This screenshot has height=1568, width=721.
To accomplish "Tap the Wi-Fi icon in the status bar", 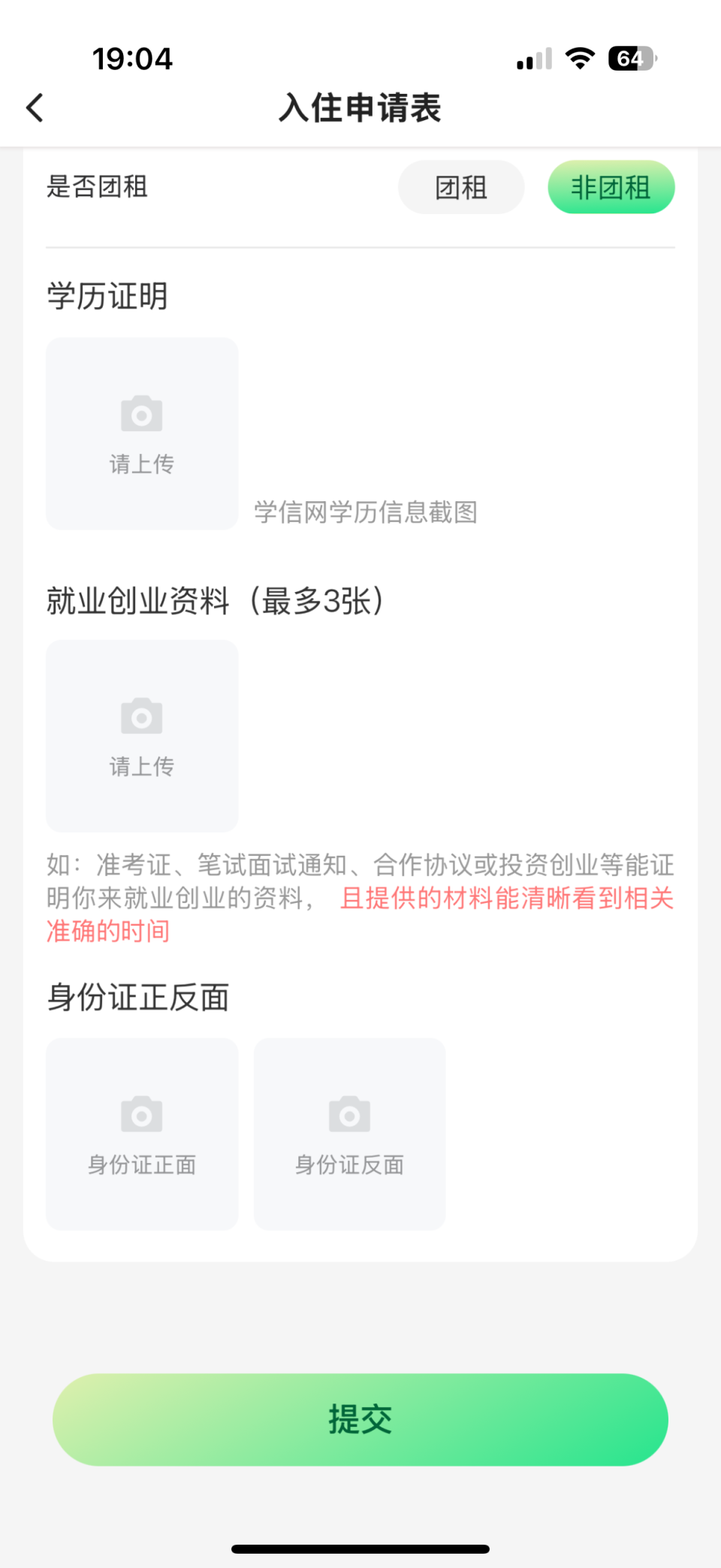I will [x=579, y=59].
